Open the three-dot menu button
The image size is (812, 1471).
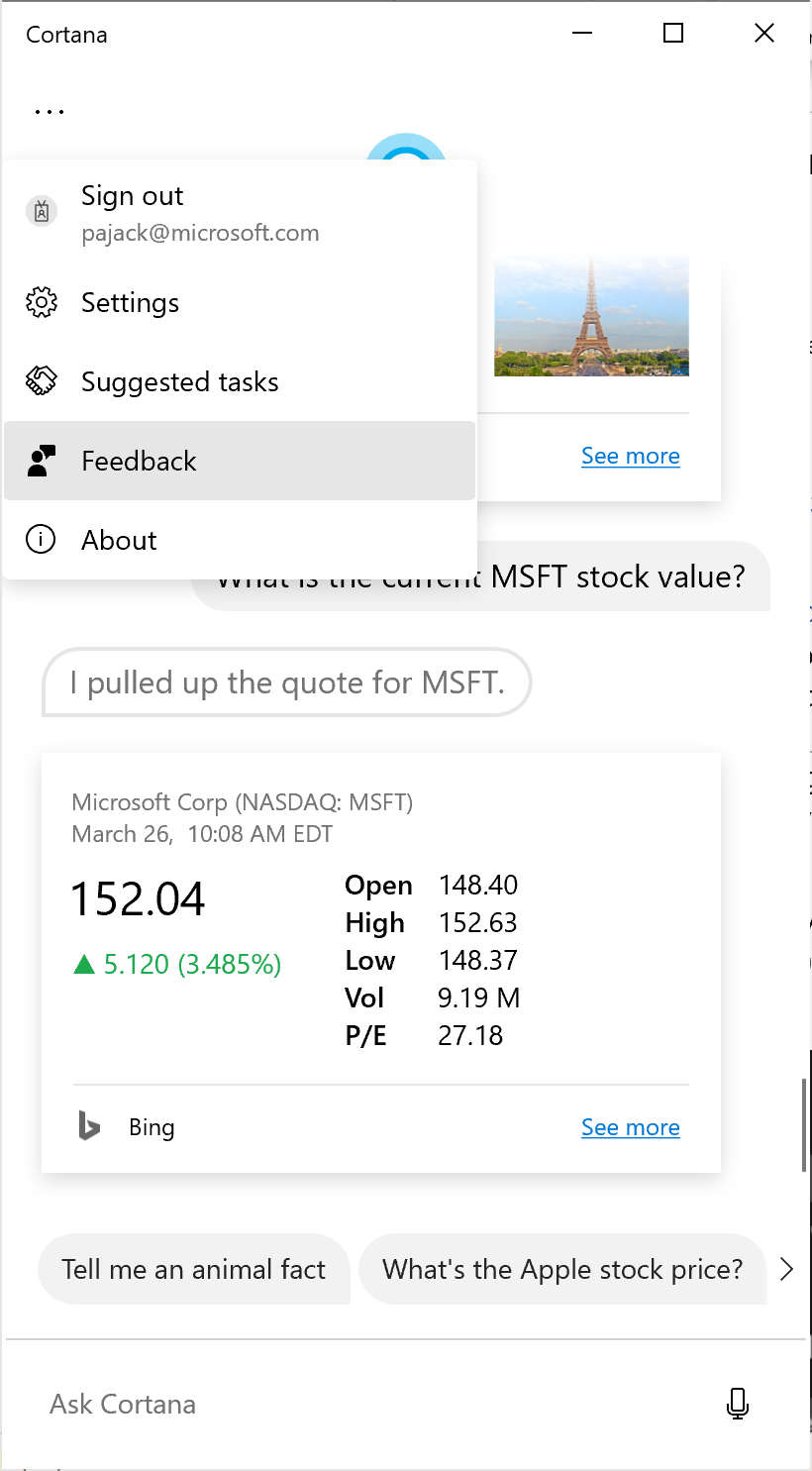[49, 112]
